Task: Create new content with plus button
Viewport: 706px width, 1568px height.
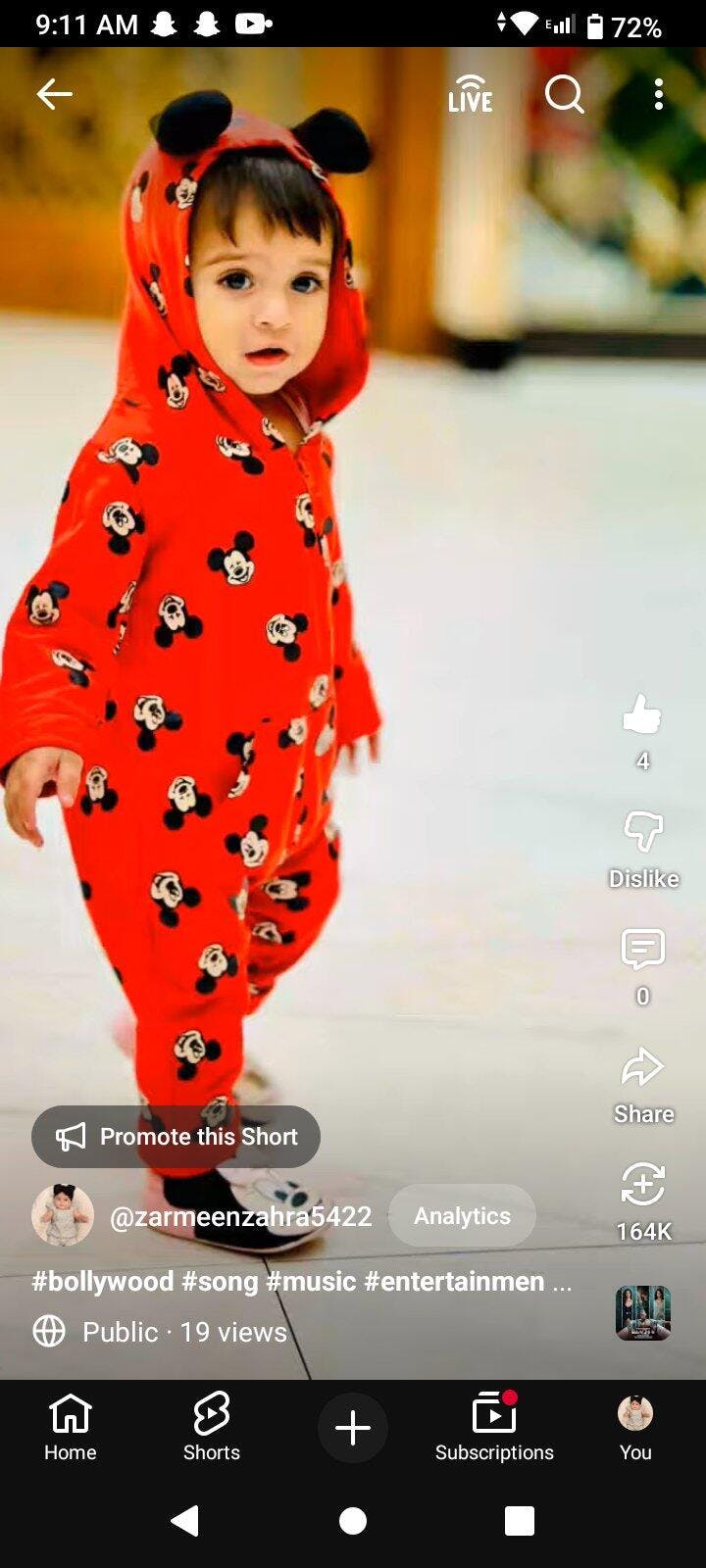Action: (x=353, y=1428)
